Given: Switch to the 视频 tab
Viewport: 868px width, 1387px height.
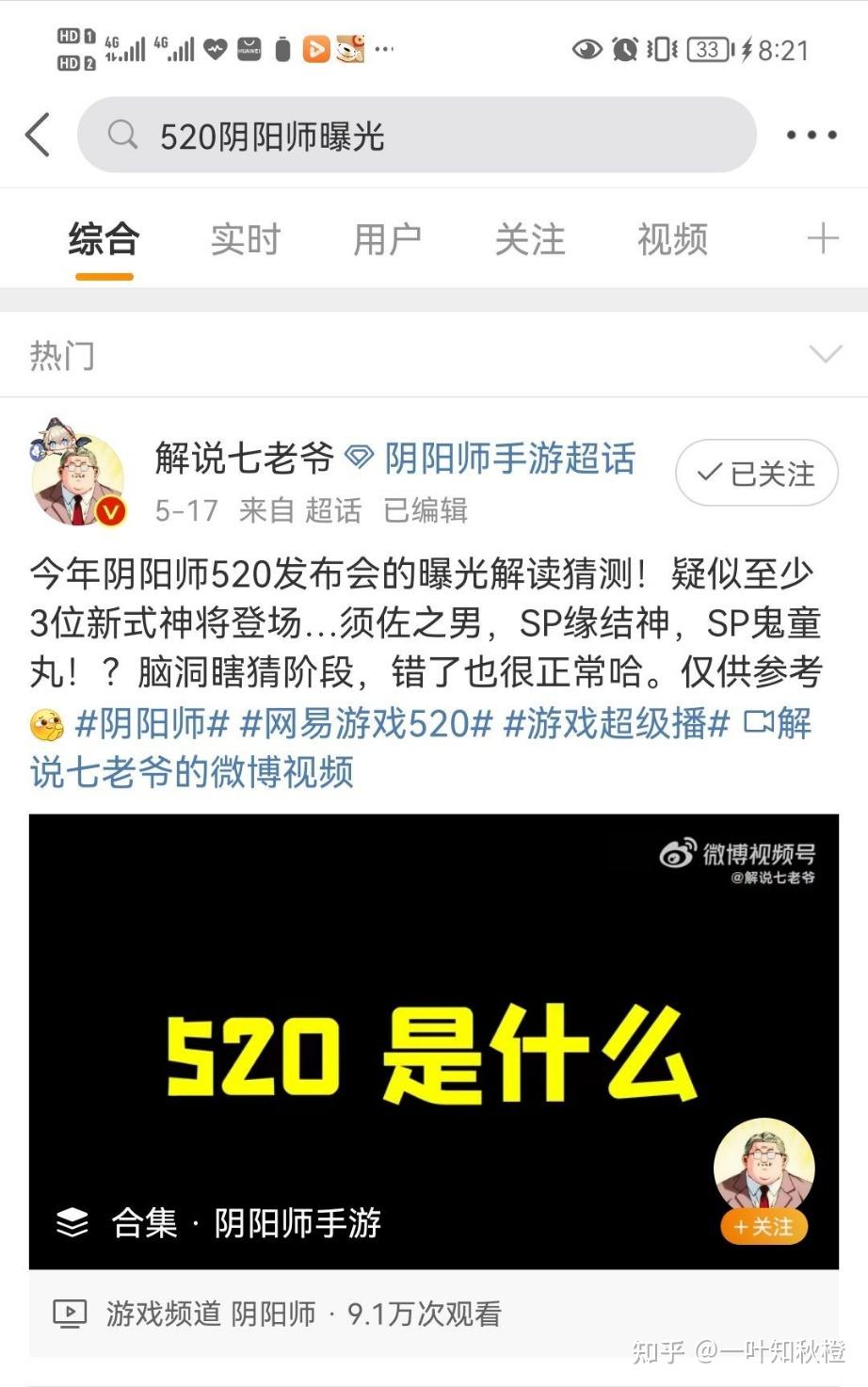Looking at the screenshot, I should point(671,239).
